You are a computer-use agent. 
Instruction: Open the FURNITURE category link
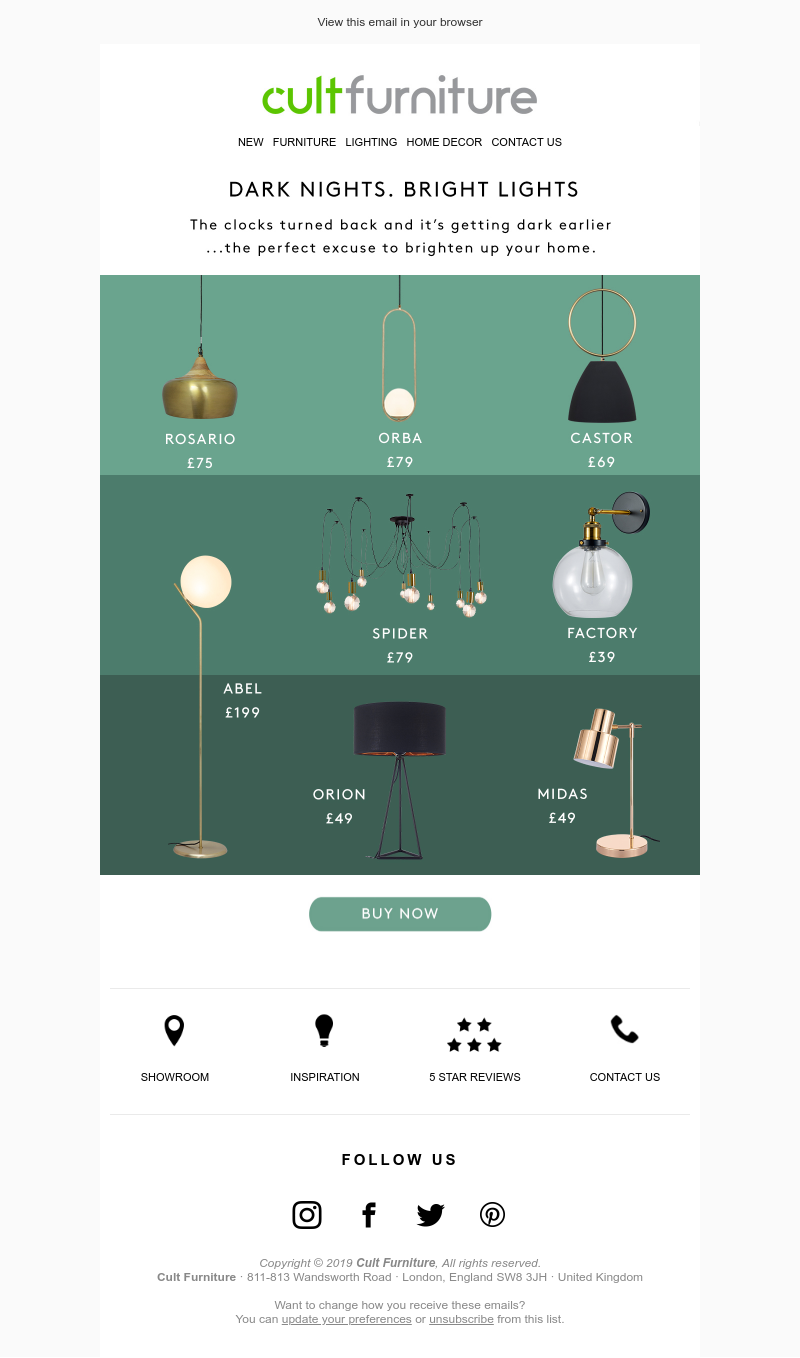click(304, 142)
